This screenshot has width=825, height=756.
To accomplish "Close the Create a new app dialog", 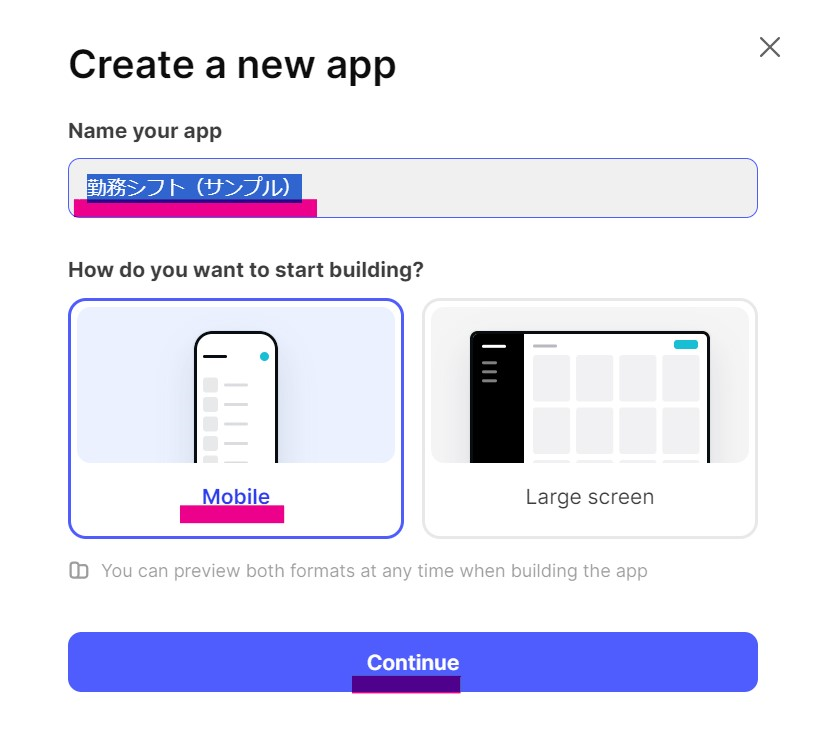I will tap(769, 47).
